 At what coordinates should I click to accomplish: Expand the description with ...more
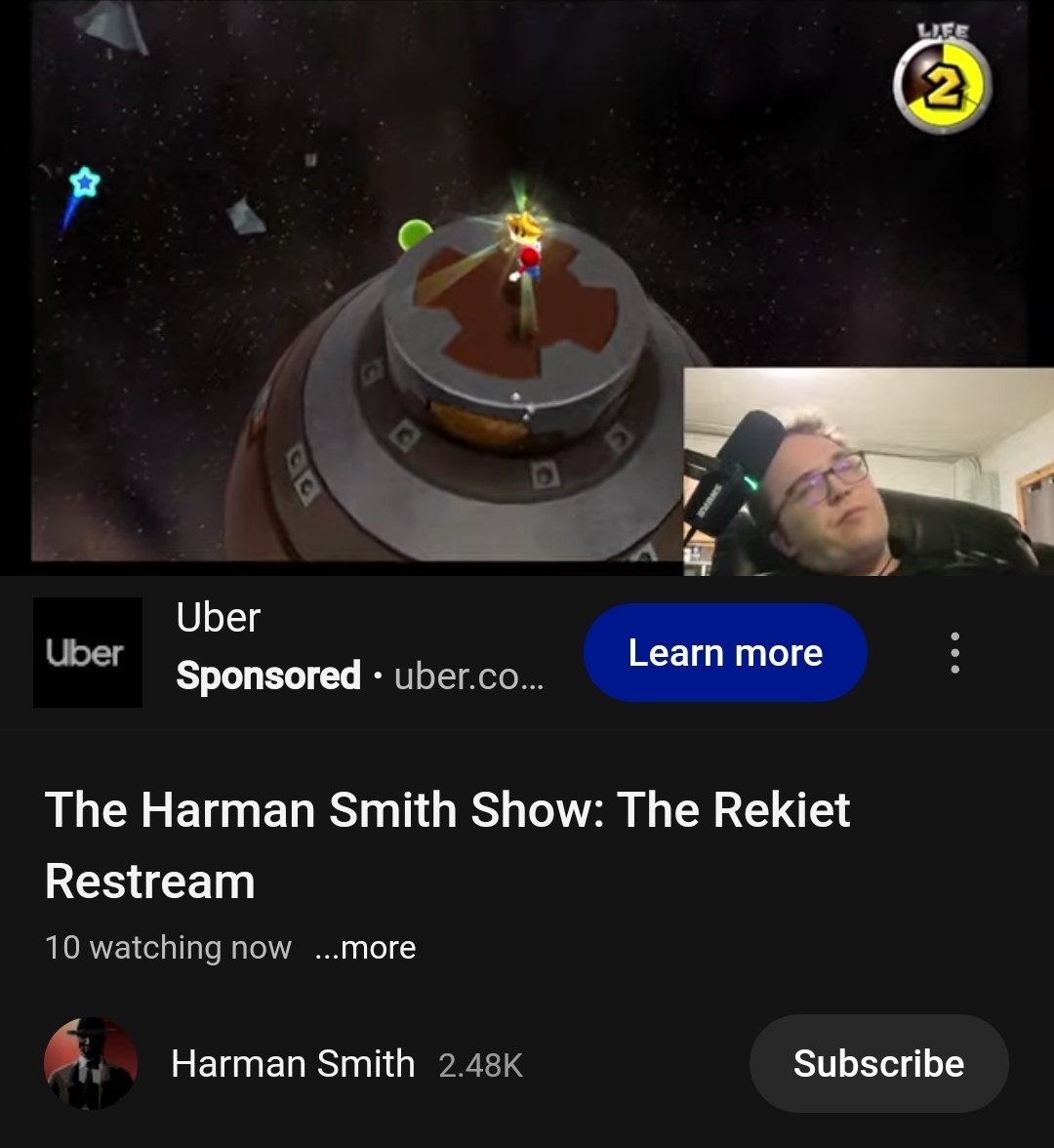366,948
